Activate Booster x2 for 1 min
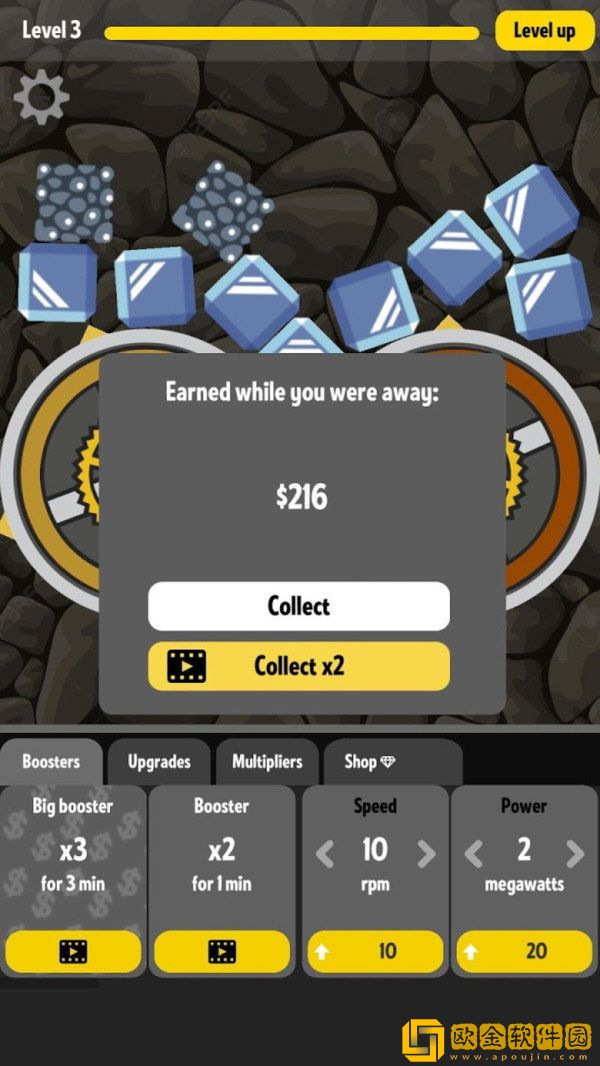The image size is (600, 1066). (x=222, y=951)
